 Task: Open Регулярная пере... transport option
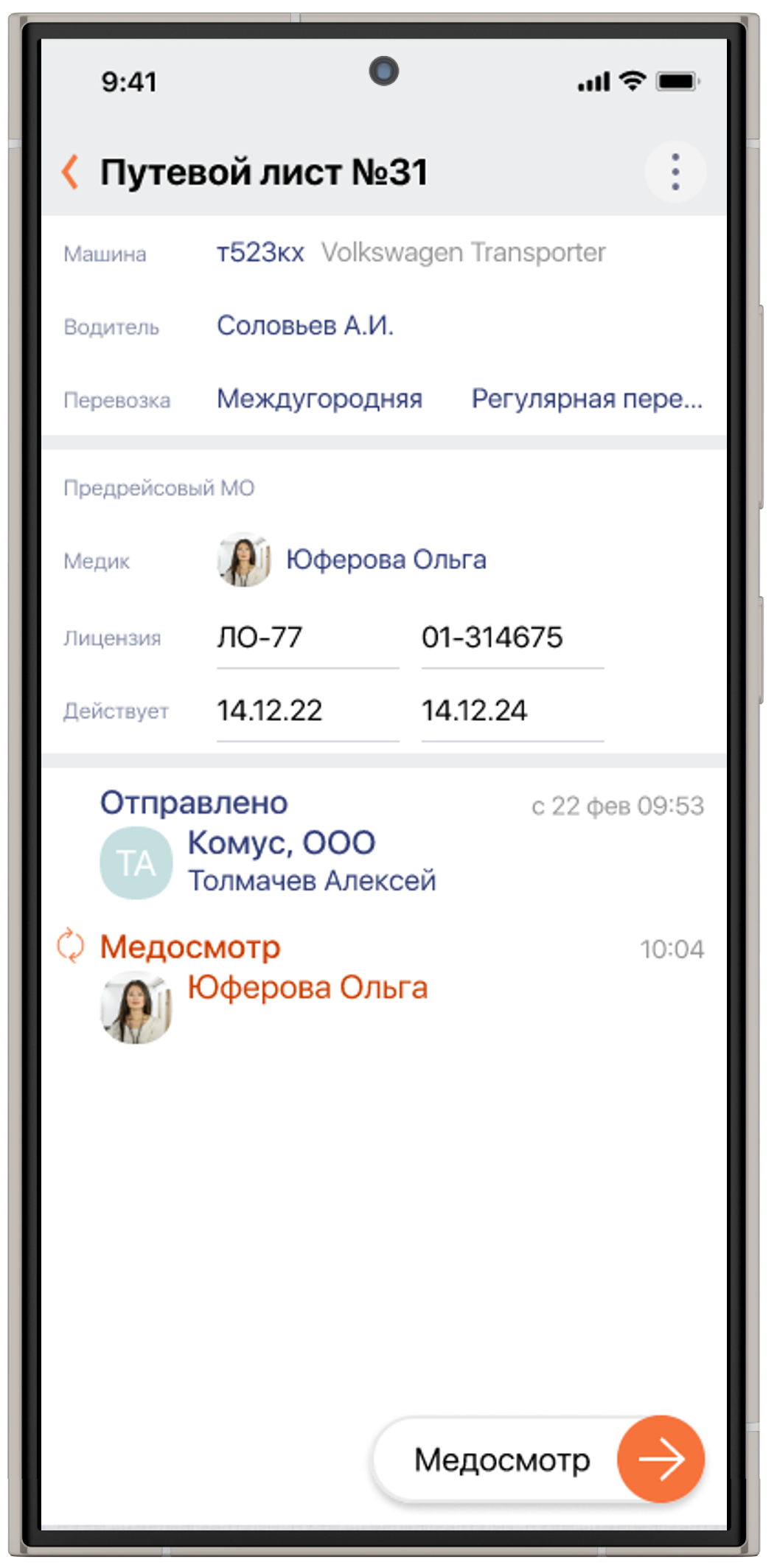click(586, 399)
